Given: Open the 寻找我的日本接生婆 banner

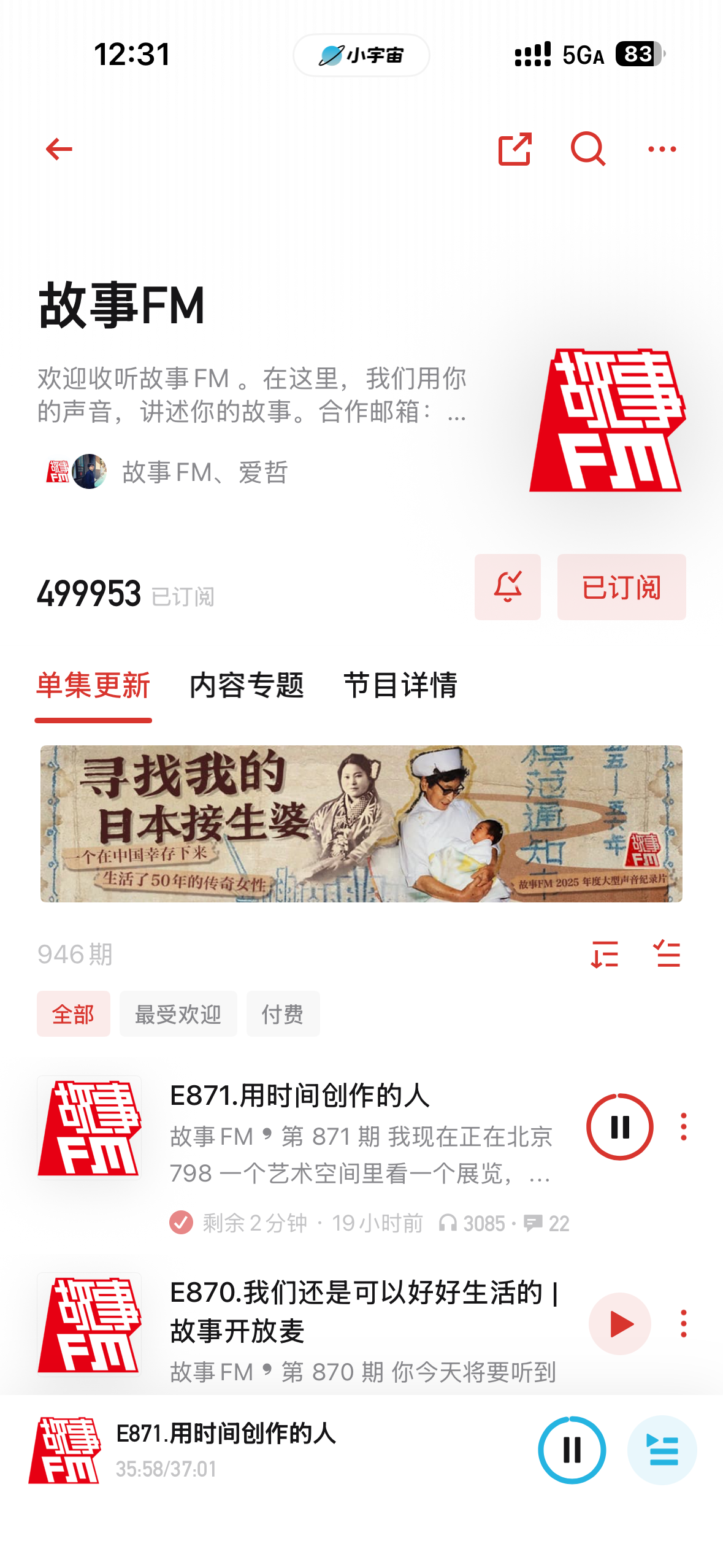Looking at the screenshot, I should pos(361,823).
